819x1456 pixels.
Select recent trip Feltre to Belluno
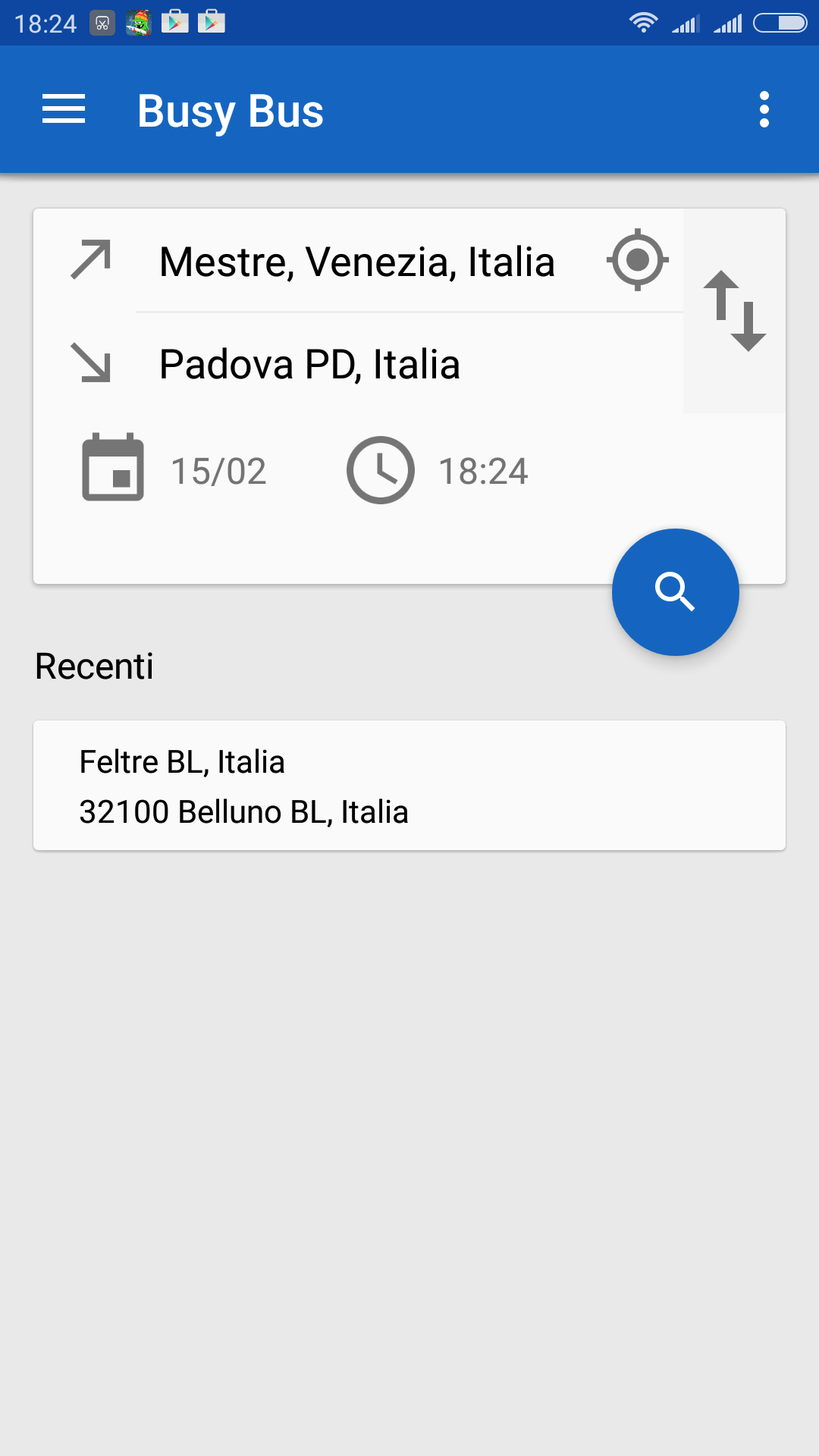click(409, 786)
